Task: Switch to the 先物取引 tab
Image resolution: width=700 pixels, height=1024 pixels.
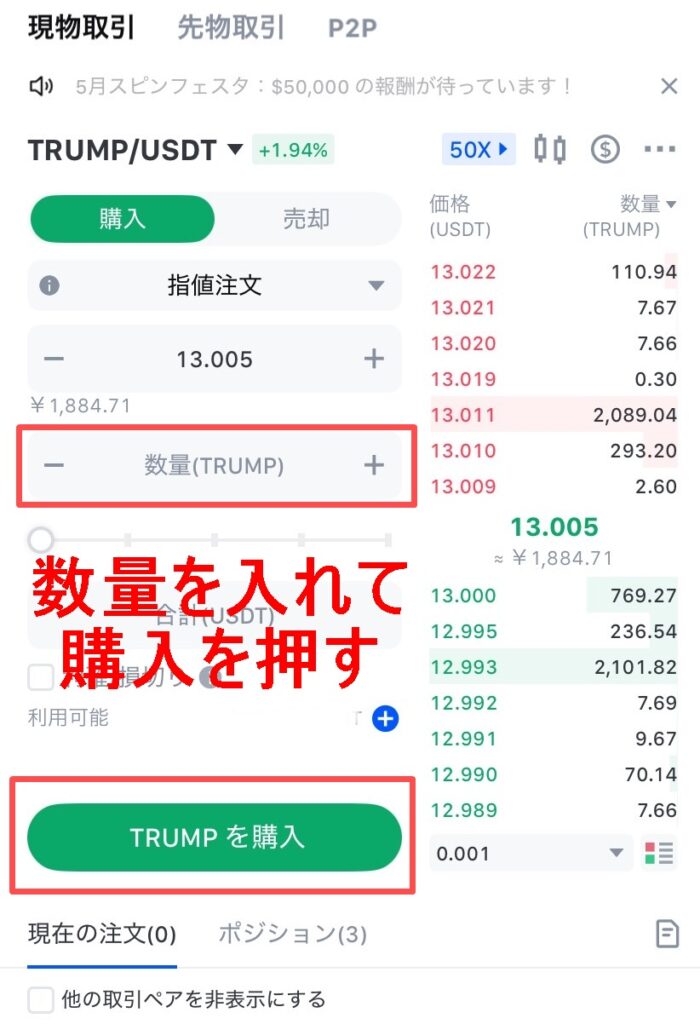Action: 230,27
